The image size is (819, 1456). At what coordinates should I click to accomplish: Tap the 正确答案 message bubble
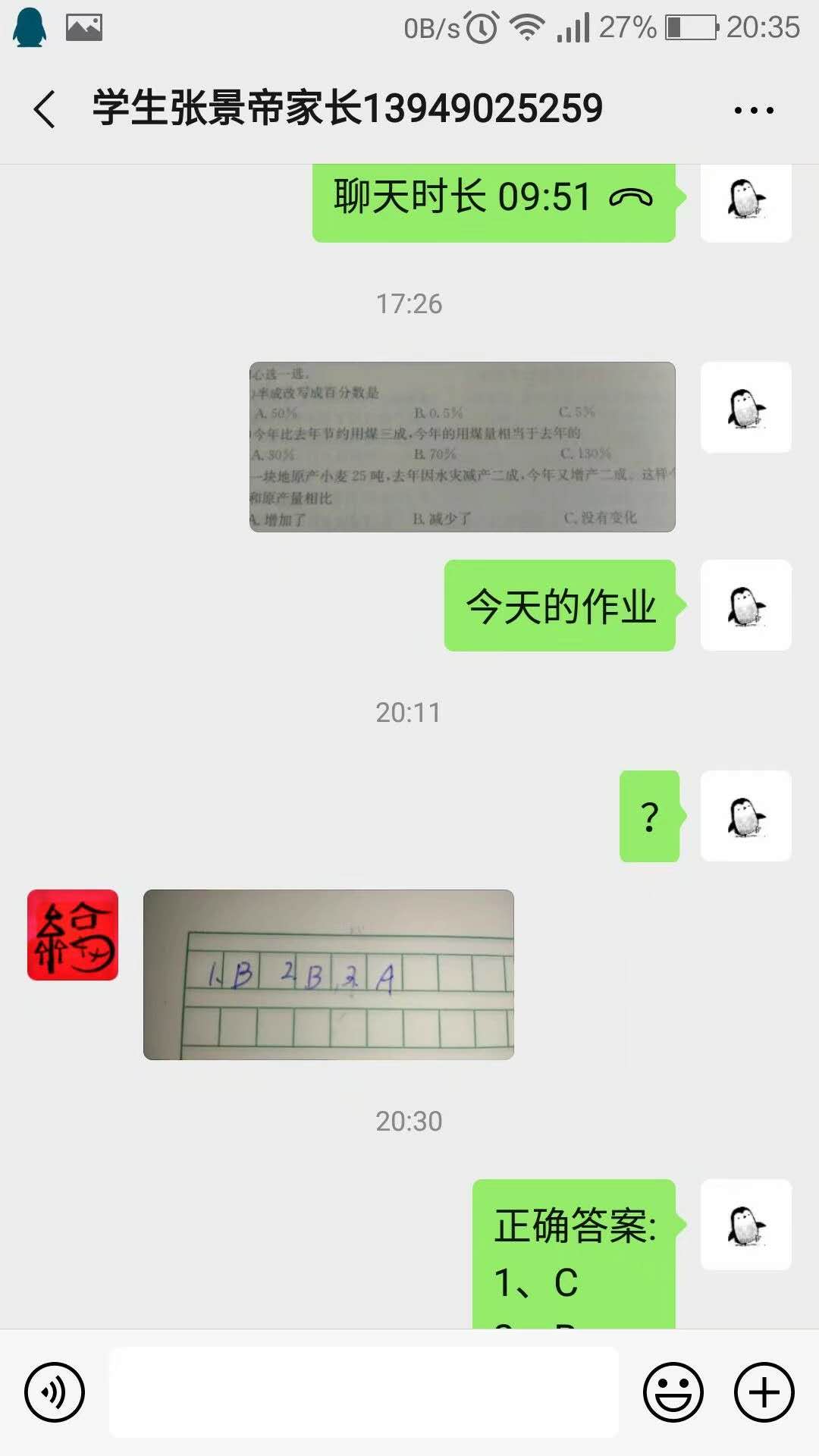(x=574, y=1251)
